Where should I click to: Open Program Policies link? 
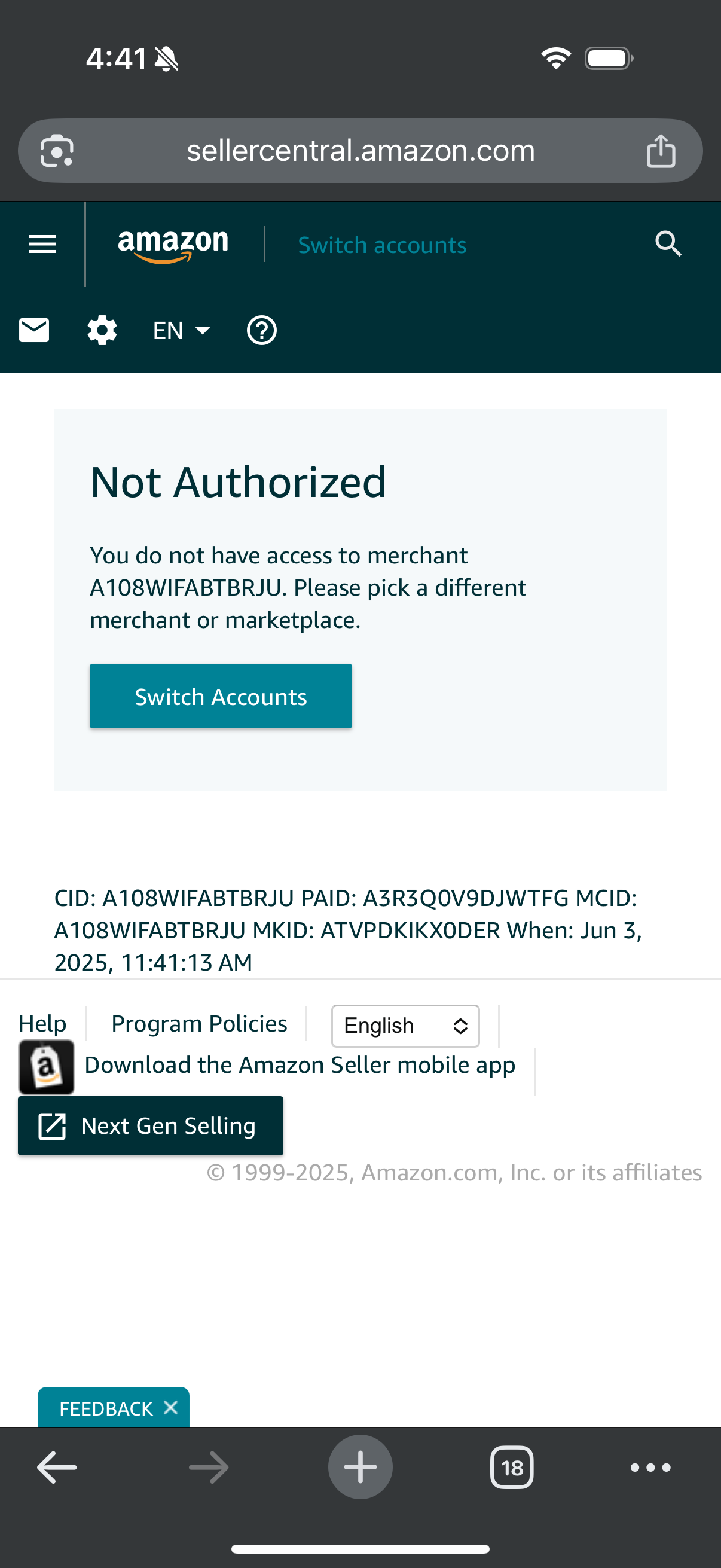[x=199, y=1024]
